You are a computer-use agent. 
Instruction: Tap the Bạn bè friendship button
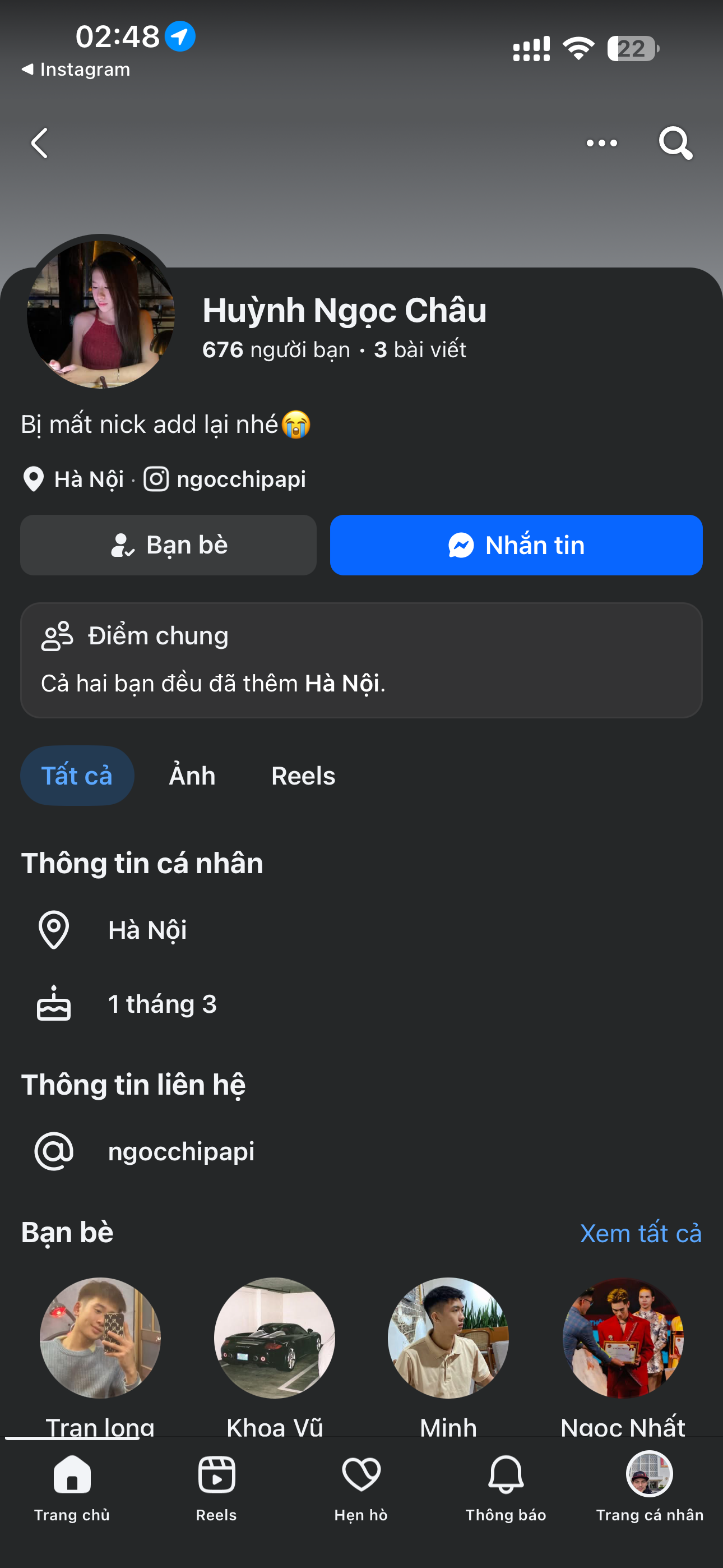point(169,545)
